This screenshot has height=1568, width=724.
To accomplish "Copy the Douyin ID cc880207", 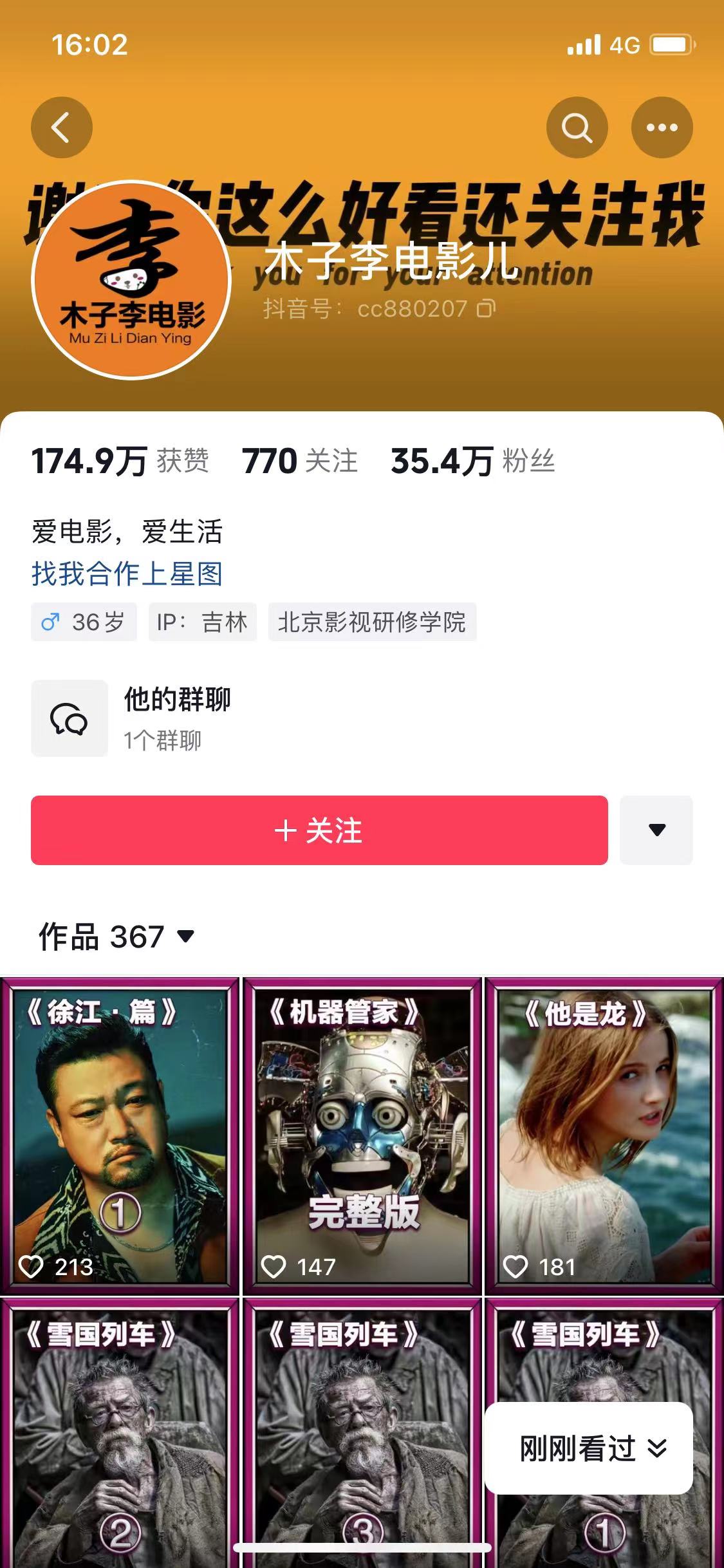I will [x=486, y=309].
